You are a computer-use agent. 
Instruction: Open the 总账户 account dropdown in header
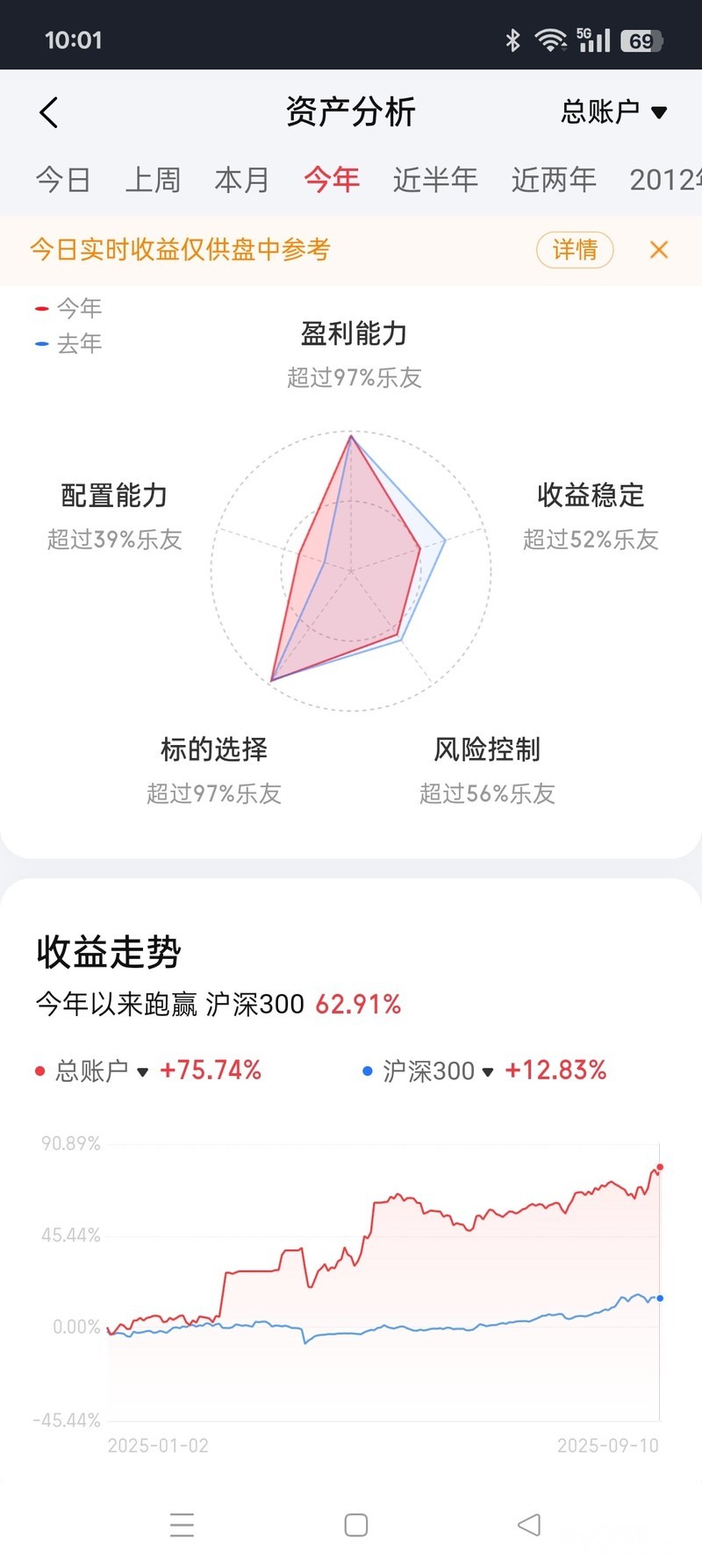point(613,112)
